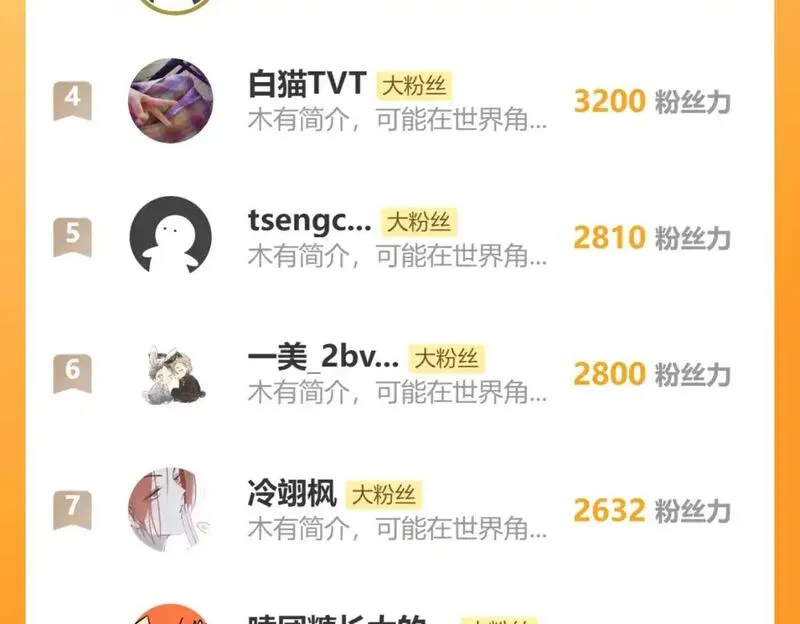View the tsengc... user ranked fifth
Viewport: 800px width, 624px height.
click(309, 222)
